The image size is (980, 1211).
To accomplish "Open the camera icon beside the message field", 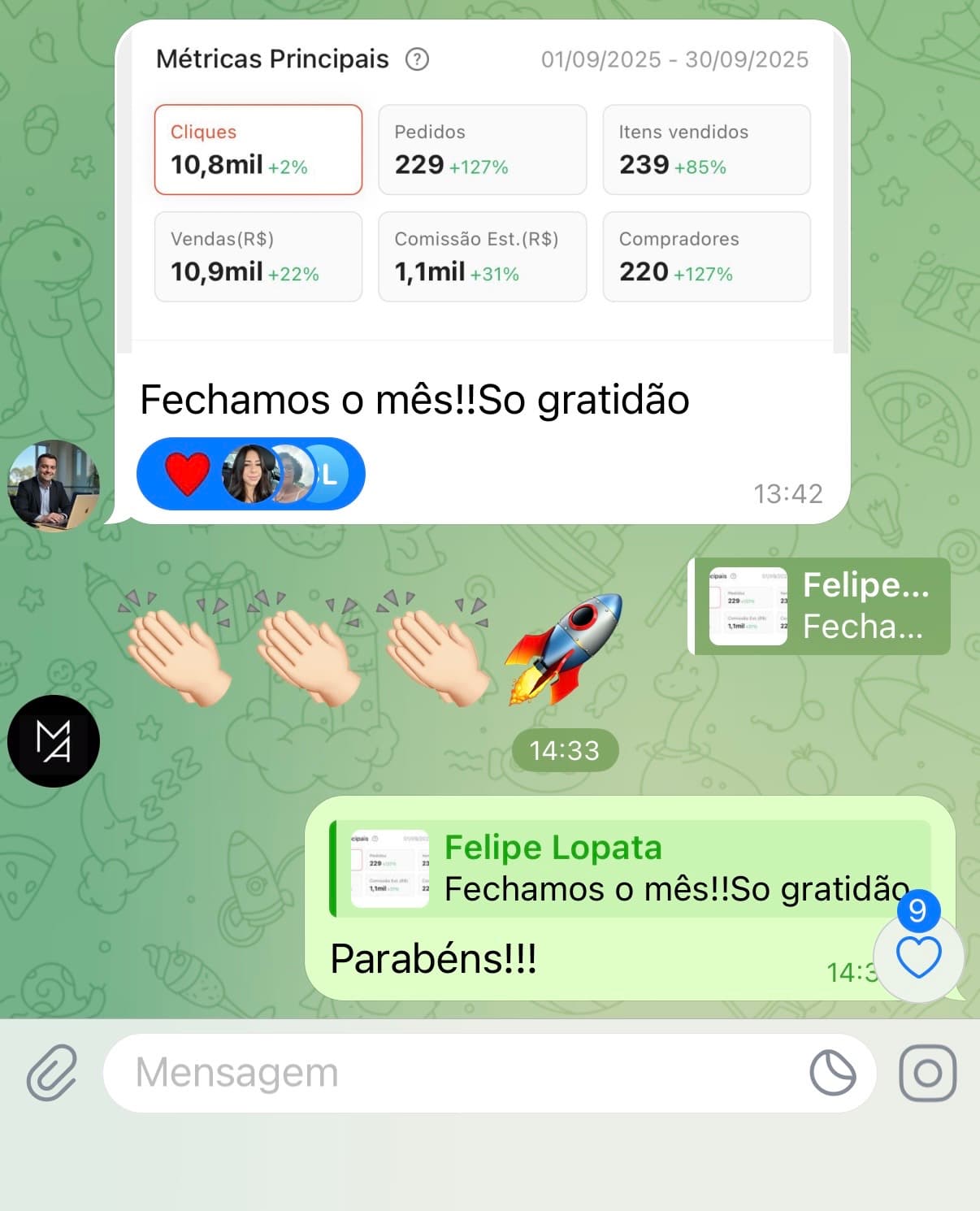I will (x=929, y=1073).
